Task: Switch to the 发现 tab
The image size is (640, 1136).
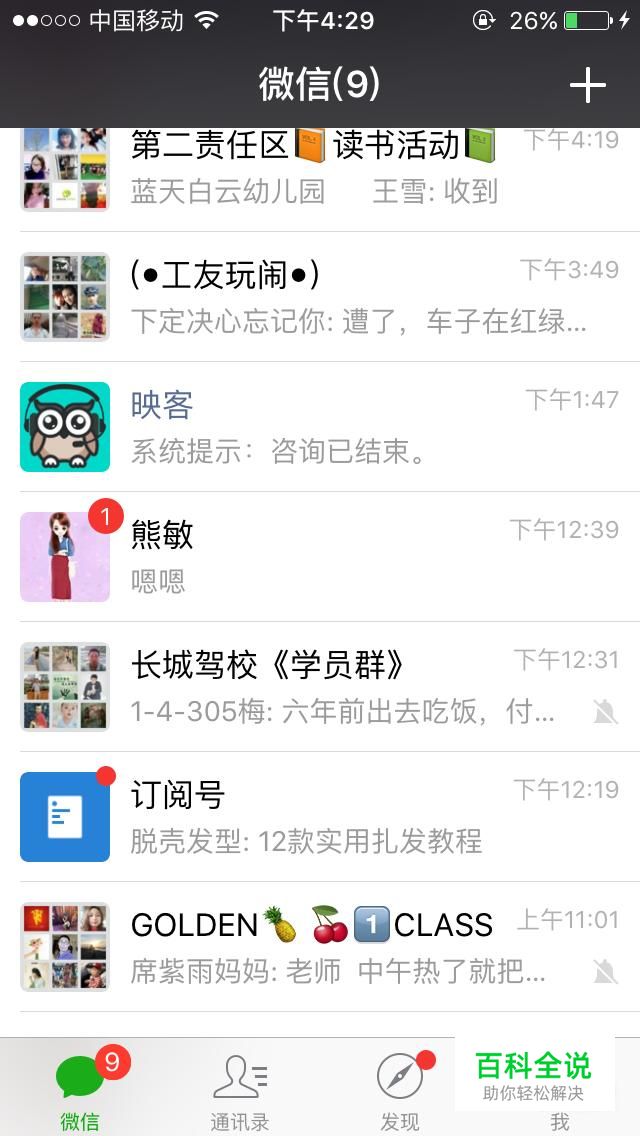Action: pos(400,1092)
